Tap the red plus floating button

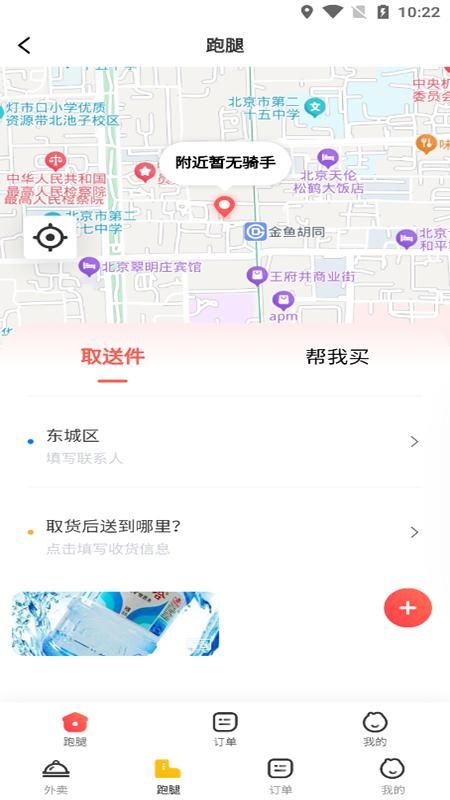click(408, 608)
